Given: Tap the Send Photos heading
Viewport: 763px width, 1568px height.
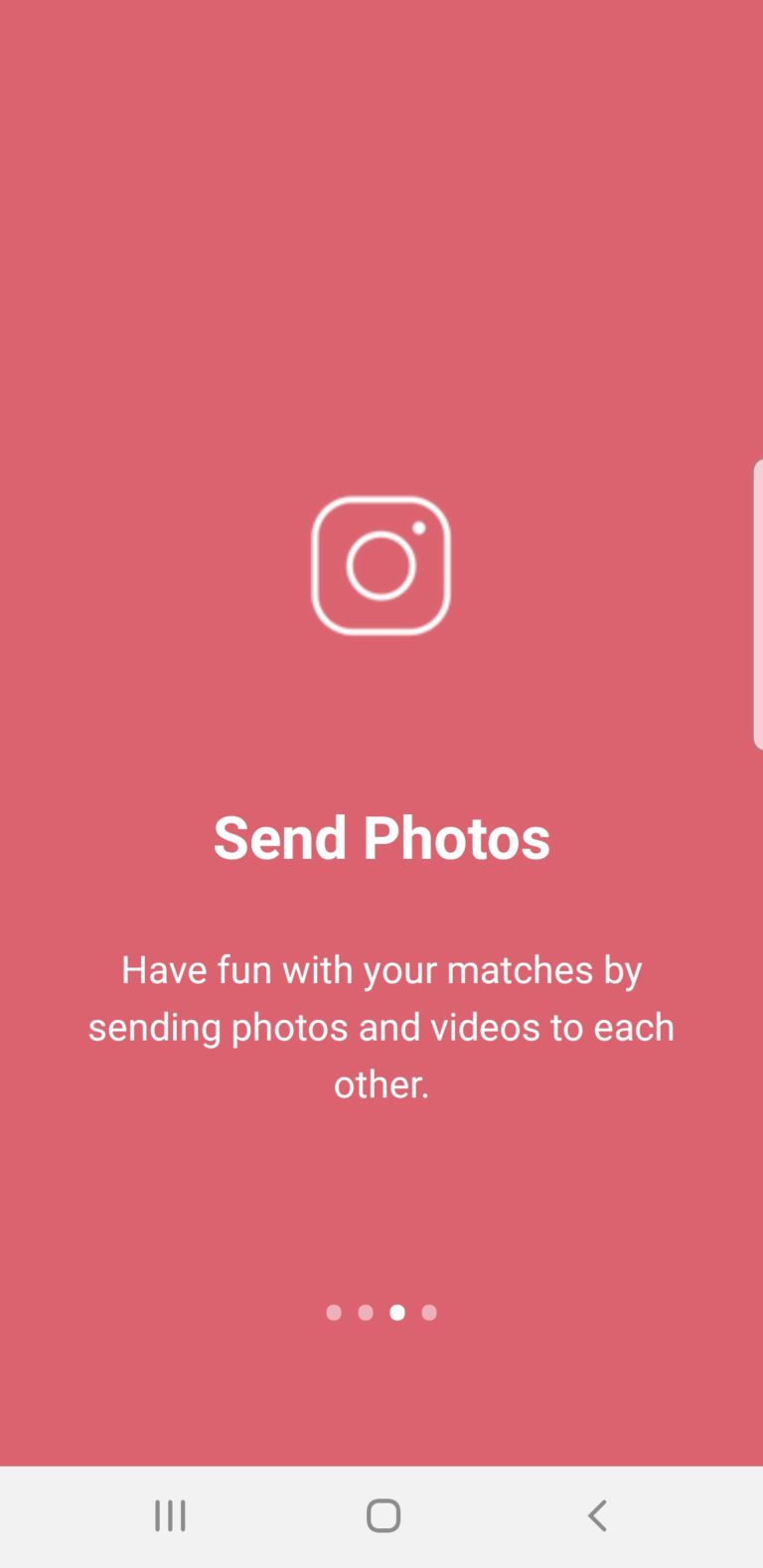Looking at the screenshot, I should click(x=381, y=836).
